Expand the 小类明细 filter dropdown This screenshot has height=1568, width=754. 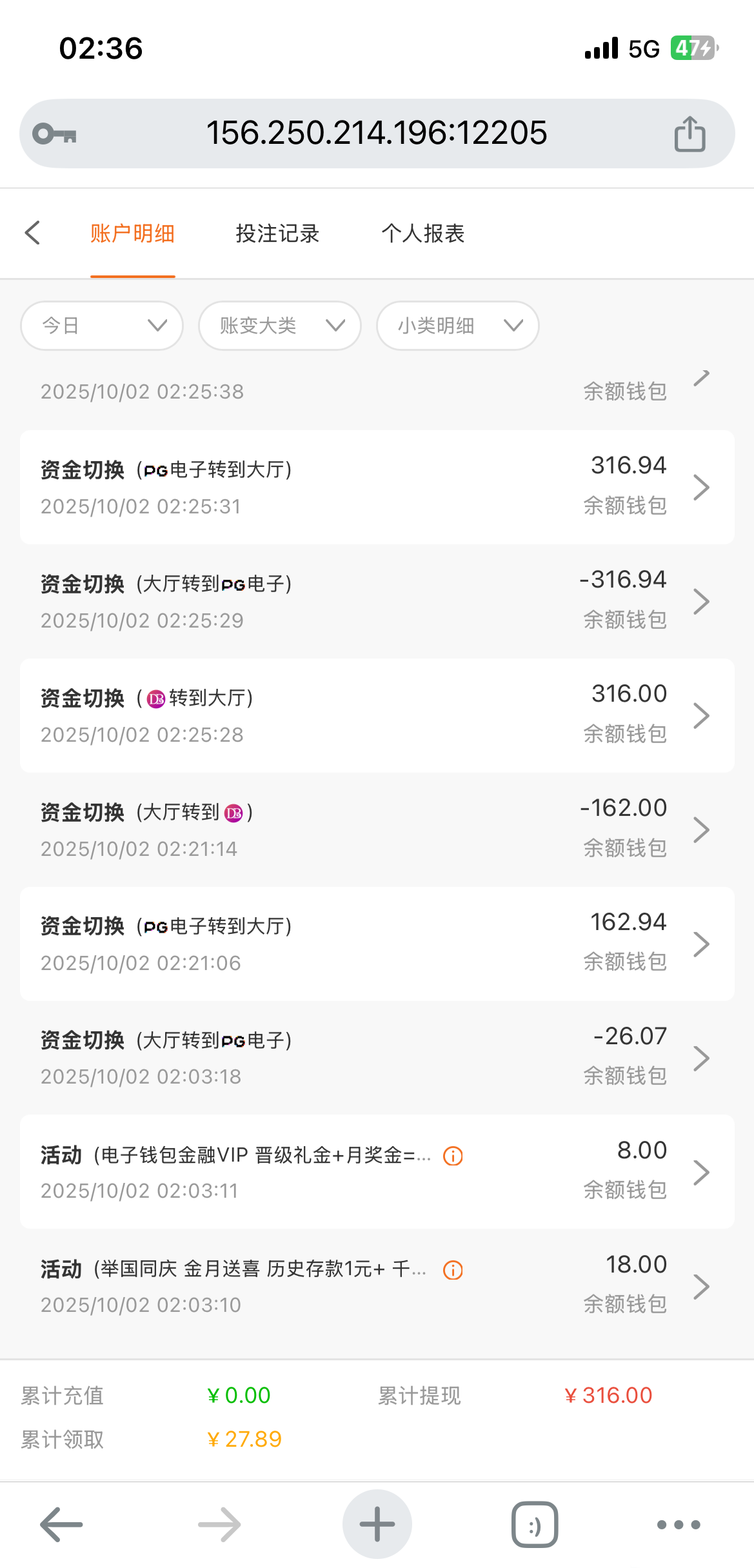pyautogui.click(x=457, y=326)
